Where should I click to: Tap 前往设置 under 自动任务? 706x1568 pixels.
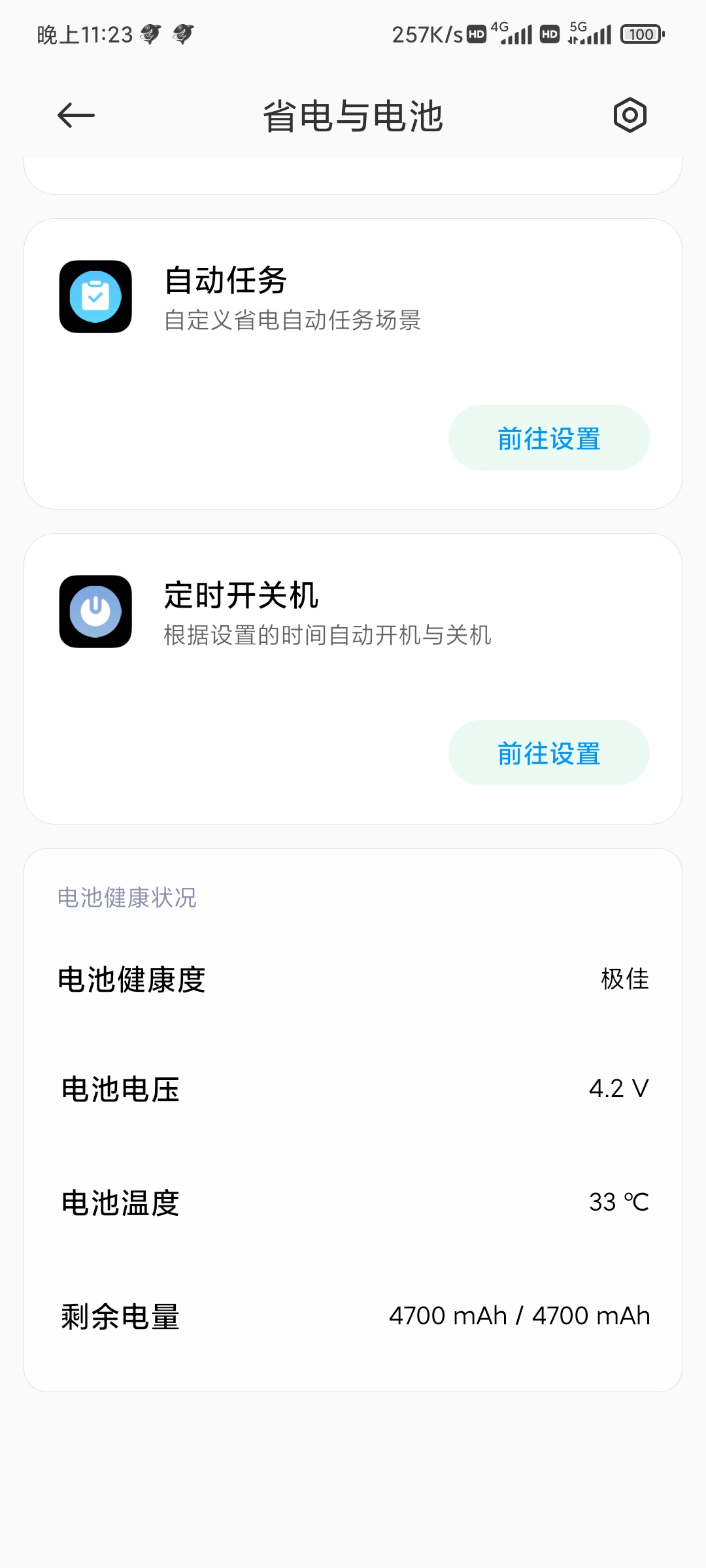pos(548,438)
